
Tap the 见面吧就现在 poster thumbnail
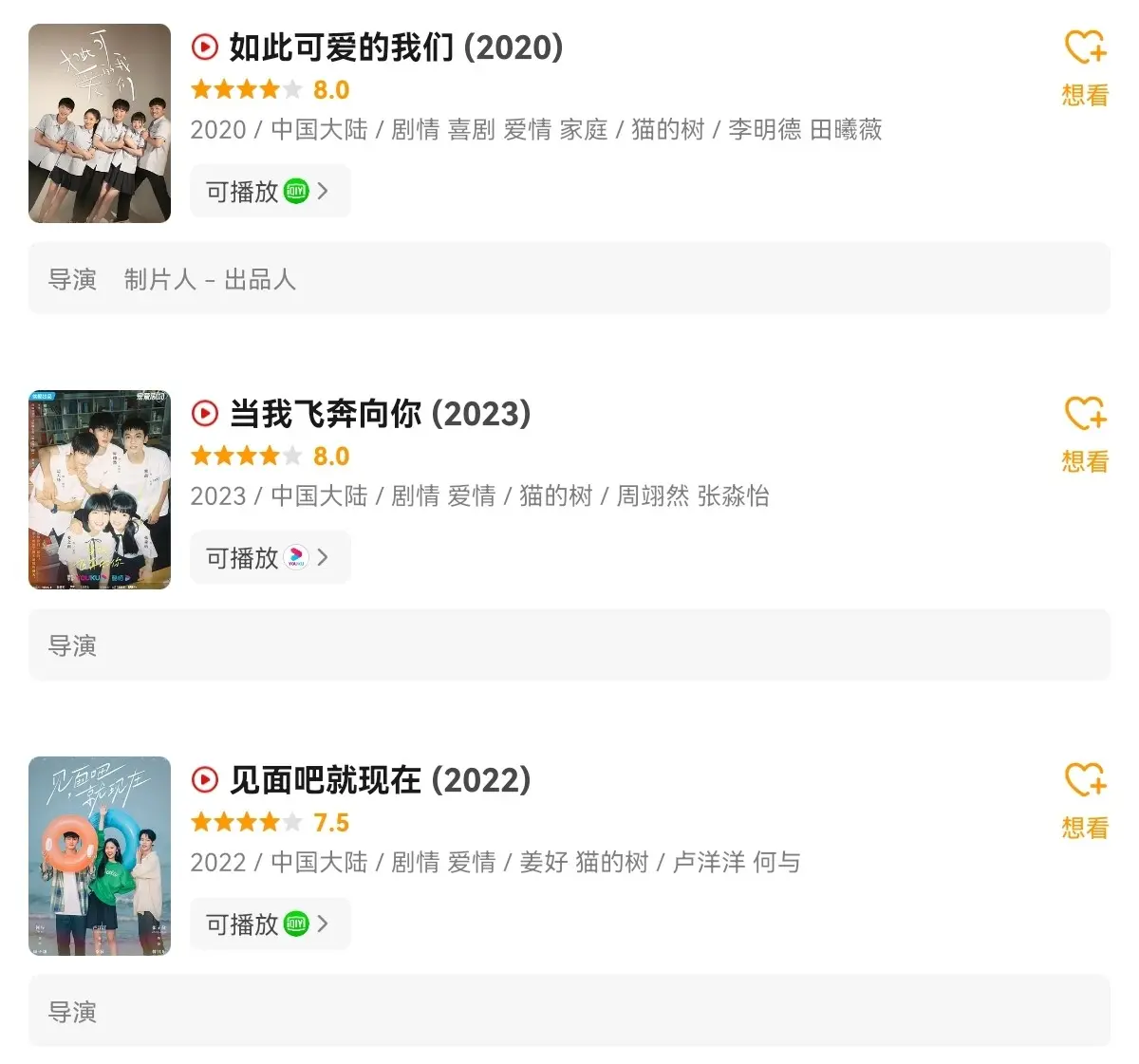point(100,856)
